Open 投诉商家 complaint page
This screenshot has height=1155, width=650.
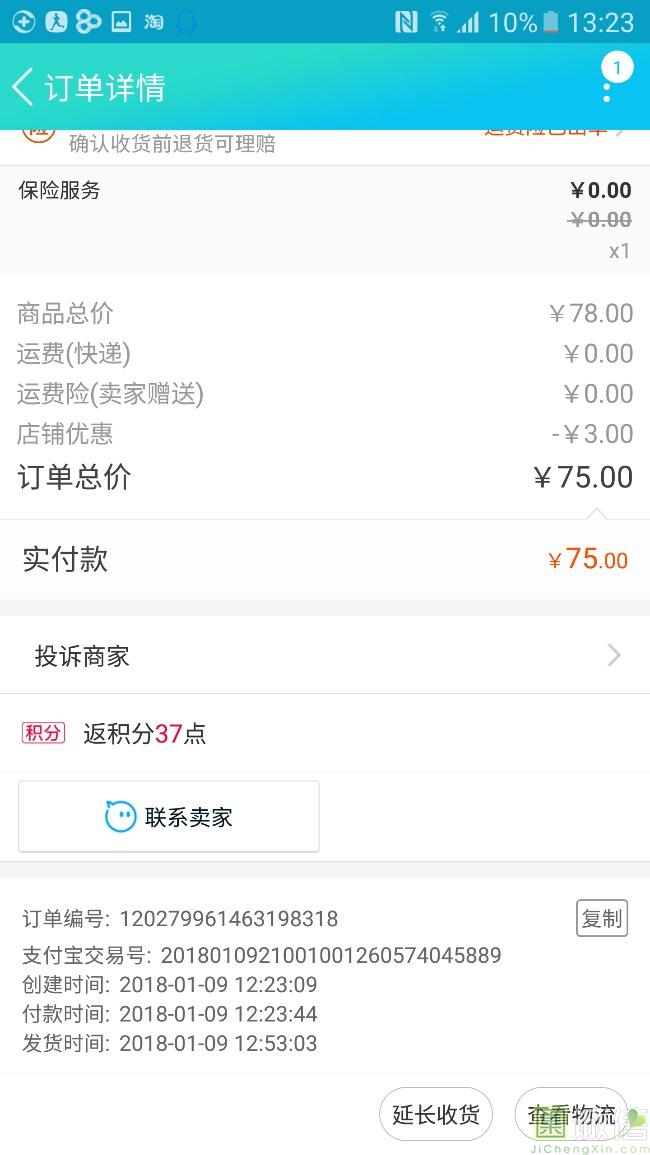(325, 656)
